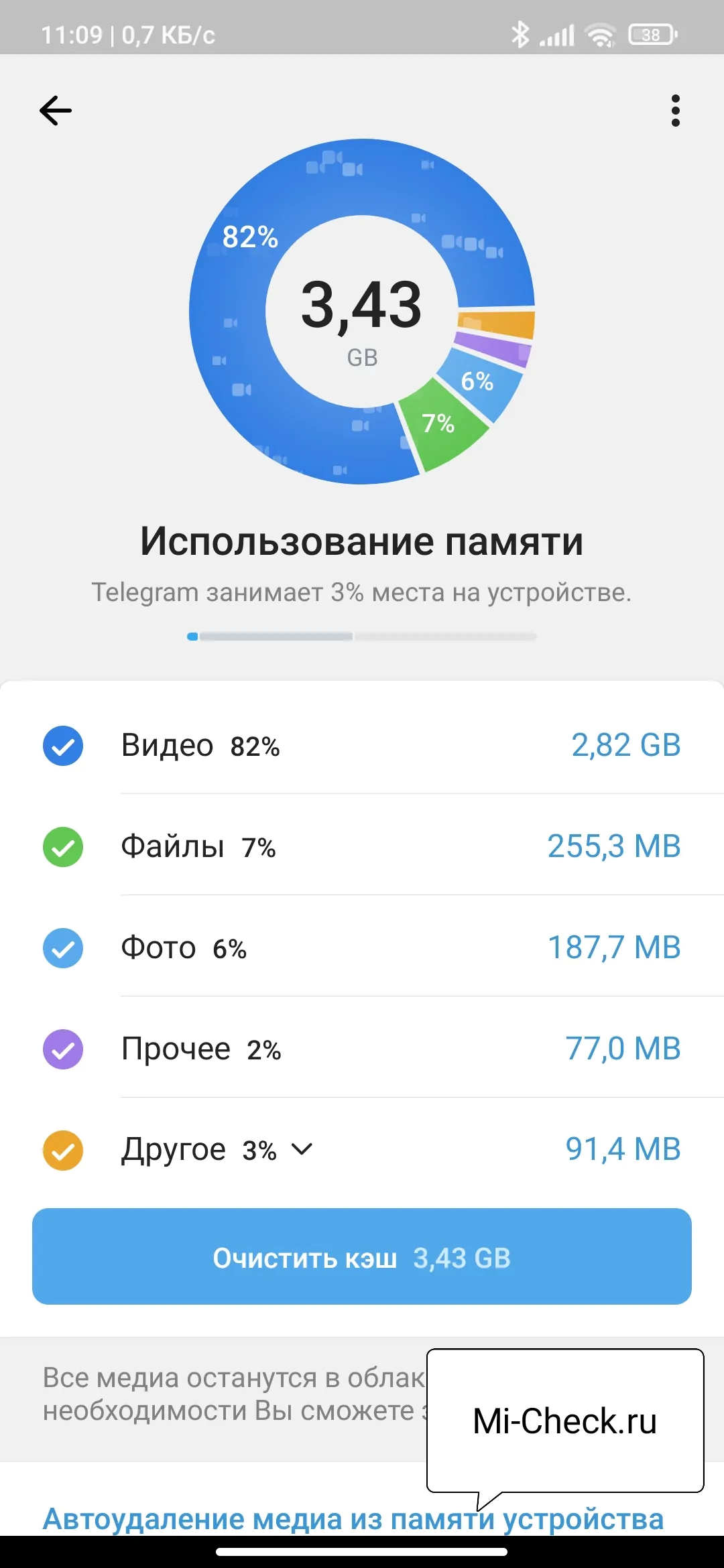This screenshot has height=1568, width=724.
Task: Uncheck the Другое category checkbox
Action: click(63, 1151)
